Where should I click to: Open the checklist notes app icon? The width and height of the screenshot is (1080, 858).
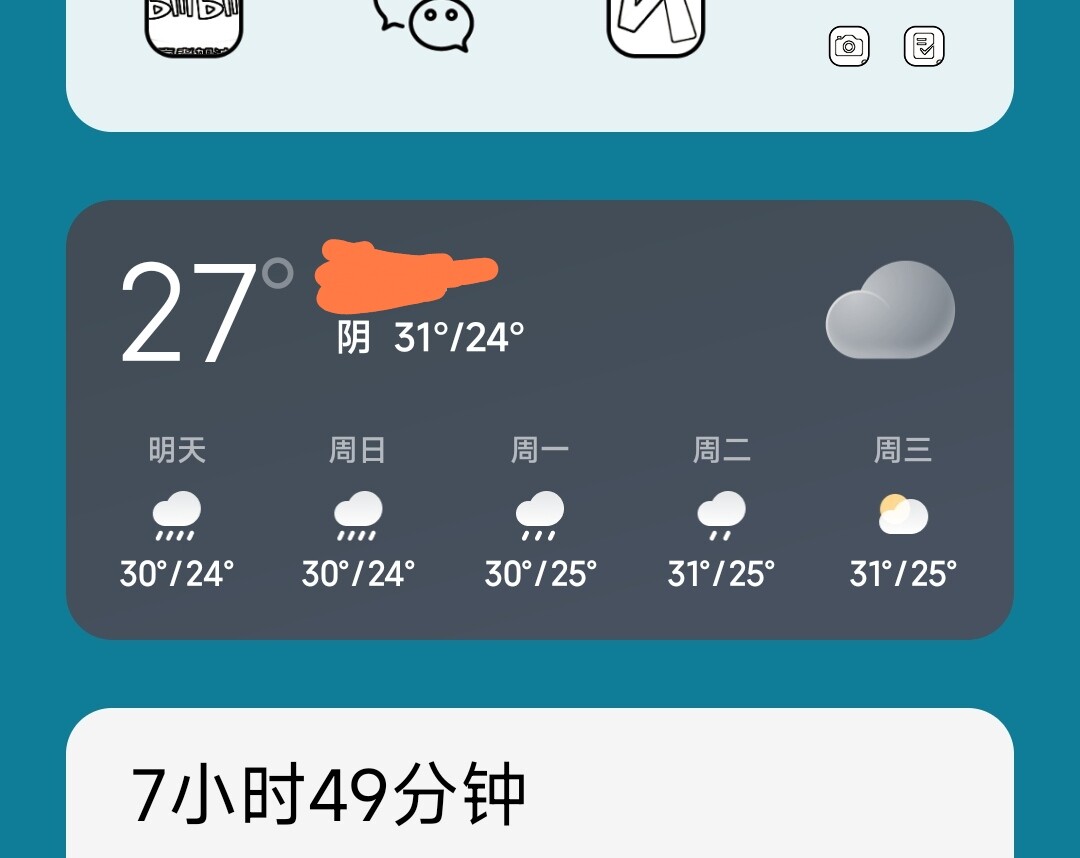924,46
